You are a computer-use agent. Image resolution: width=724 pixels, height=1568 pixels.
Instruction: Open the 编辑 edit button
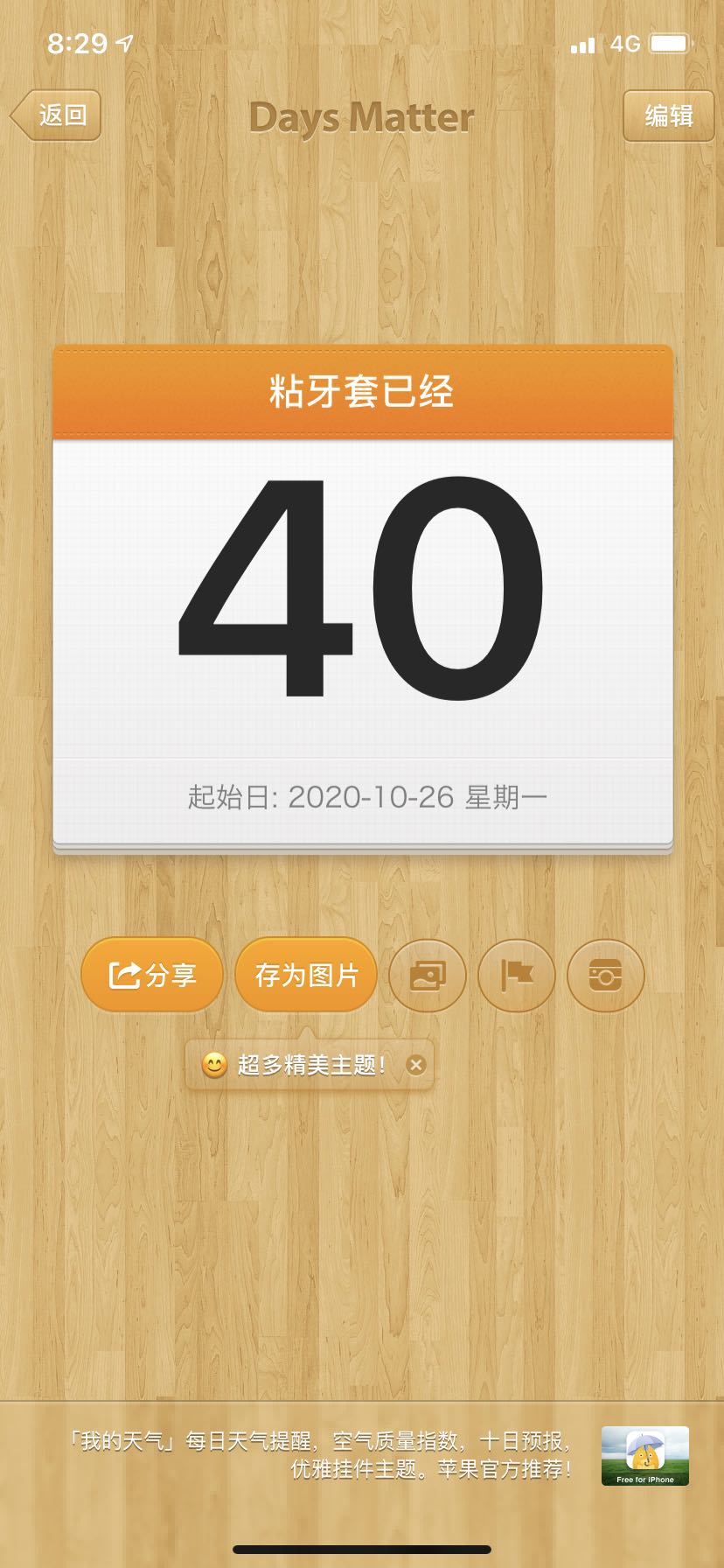(x=668, y=115)
